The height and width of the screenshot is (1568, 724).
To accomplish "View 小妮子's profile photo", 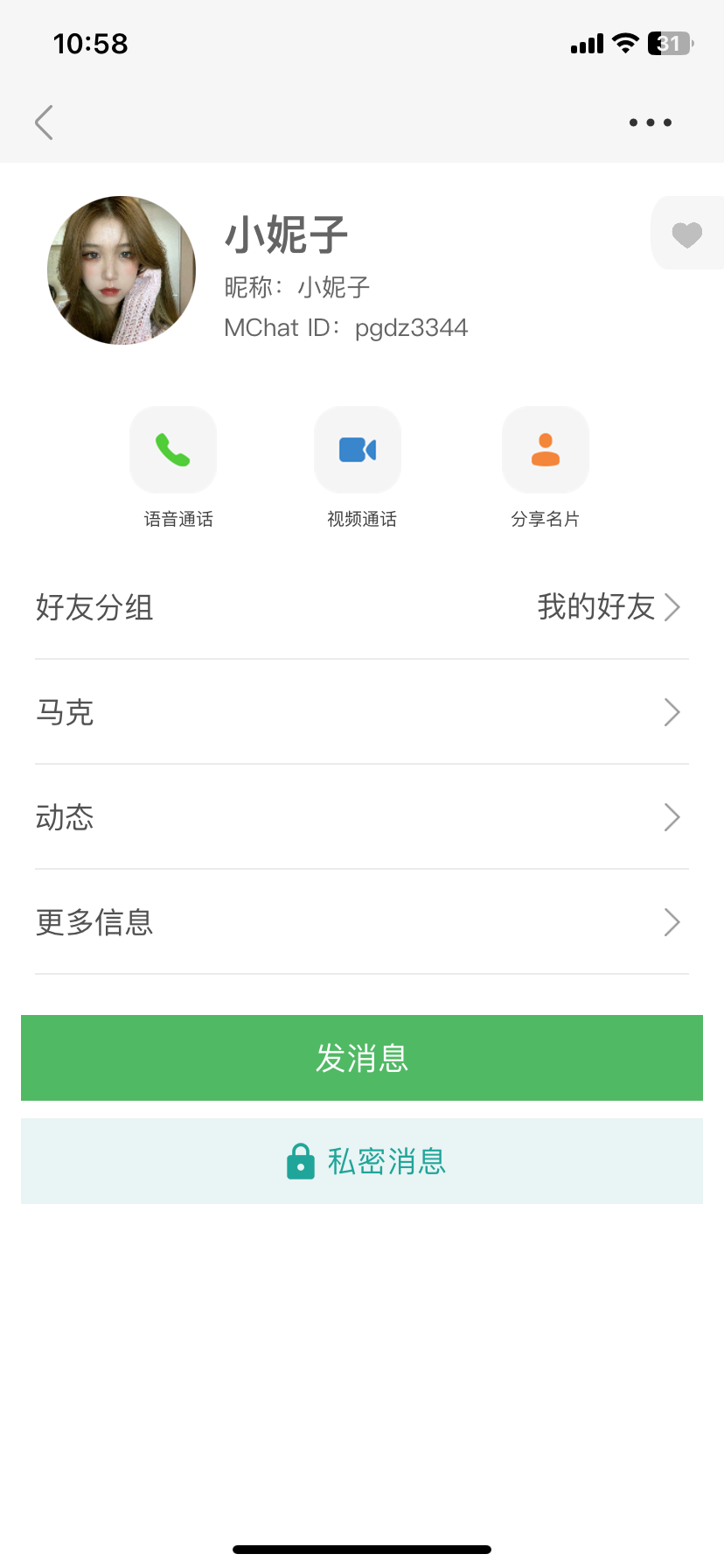I will [x=122, y=270].
